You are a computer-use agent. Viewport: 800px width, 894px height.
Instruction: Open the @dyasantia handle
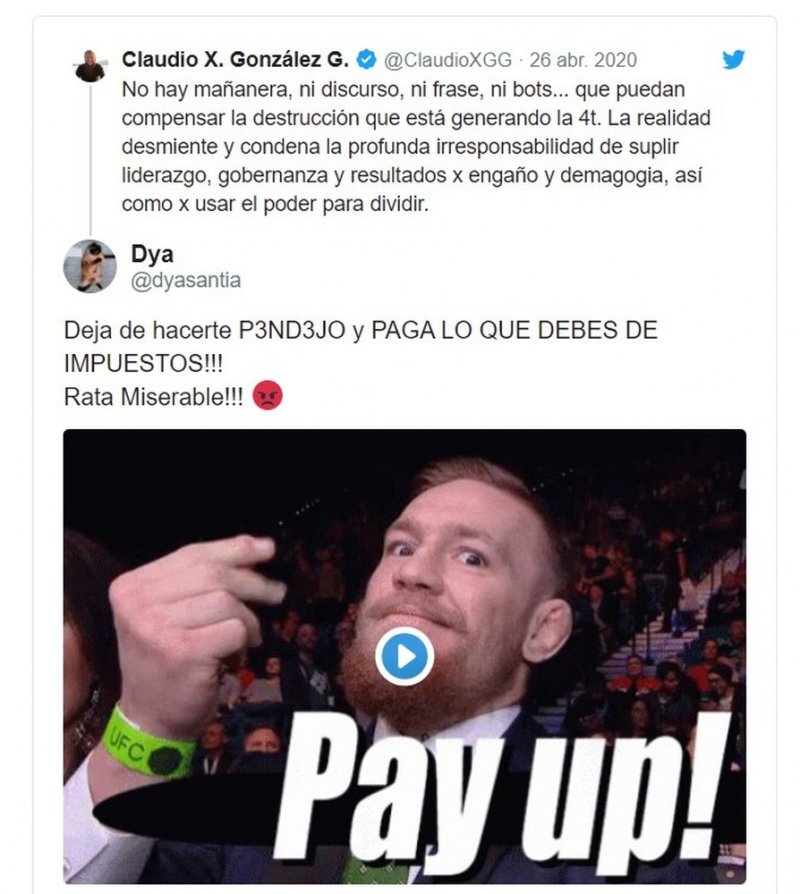point(186,280)
